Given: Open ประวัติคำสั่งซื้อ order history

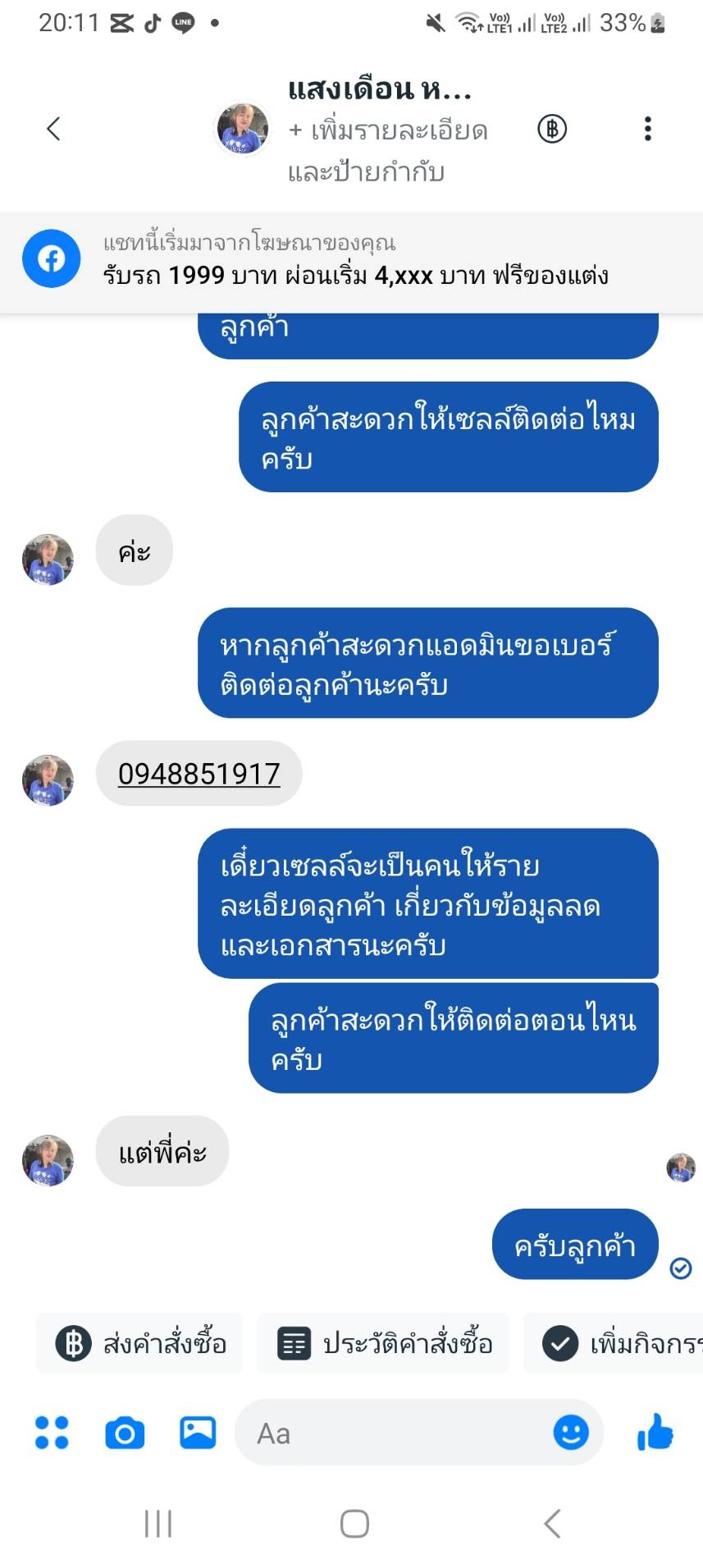Looking at the screenshot, I should [384, 1343].
